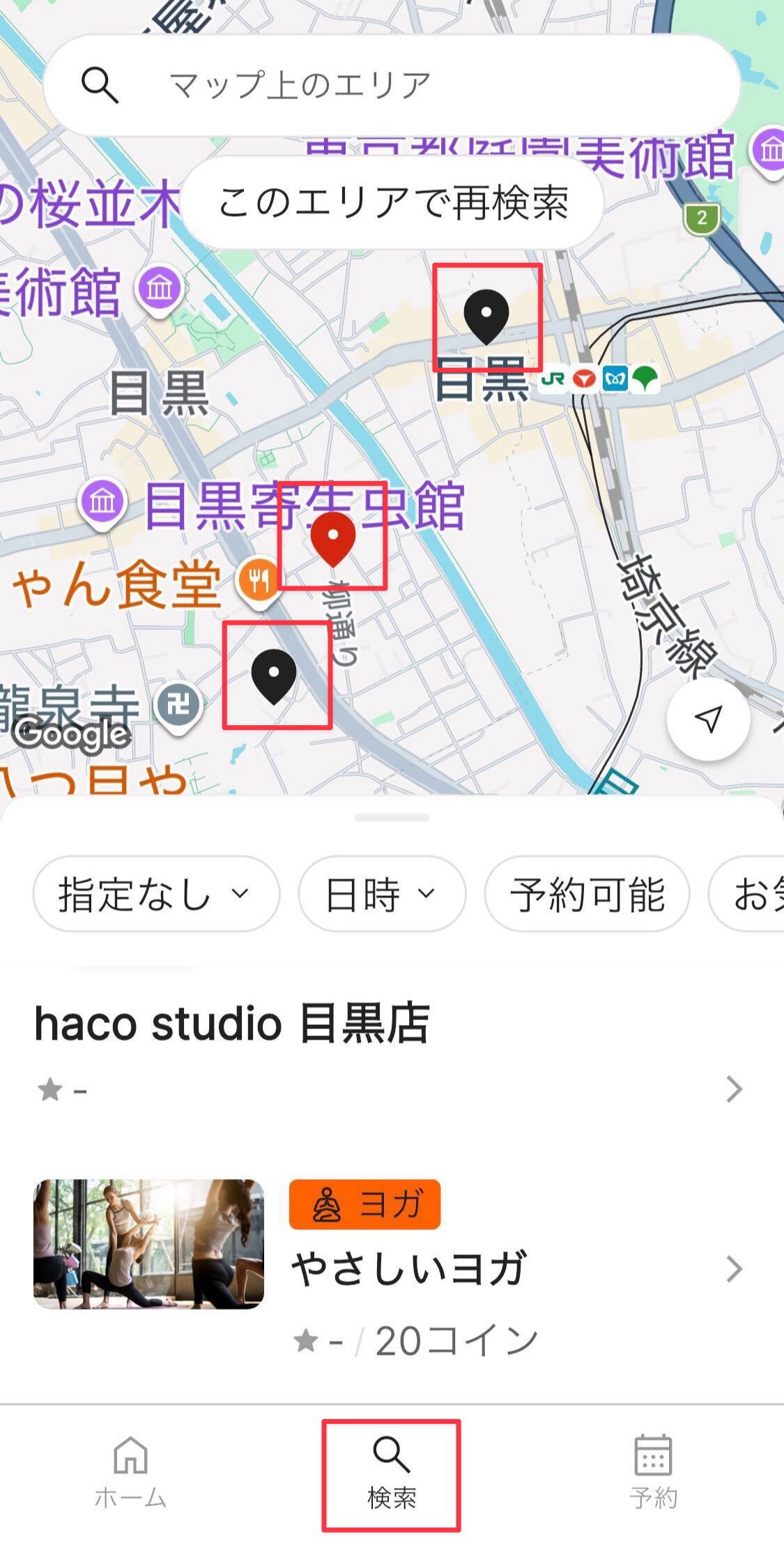Toggle the ヨガ category badge
Screen dimensions: 784x1557
[x=364, y=1199]
